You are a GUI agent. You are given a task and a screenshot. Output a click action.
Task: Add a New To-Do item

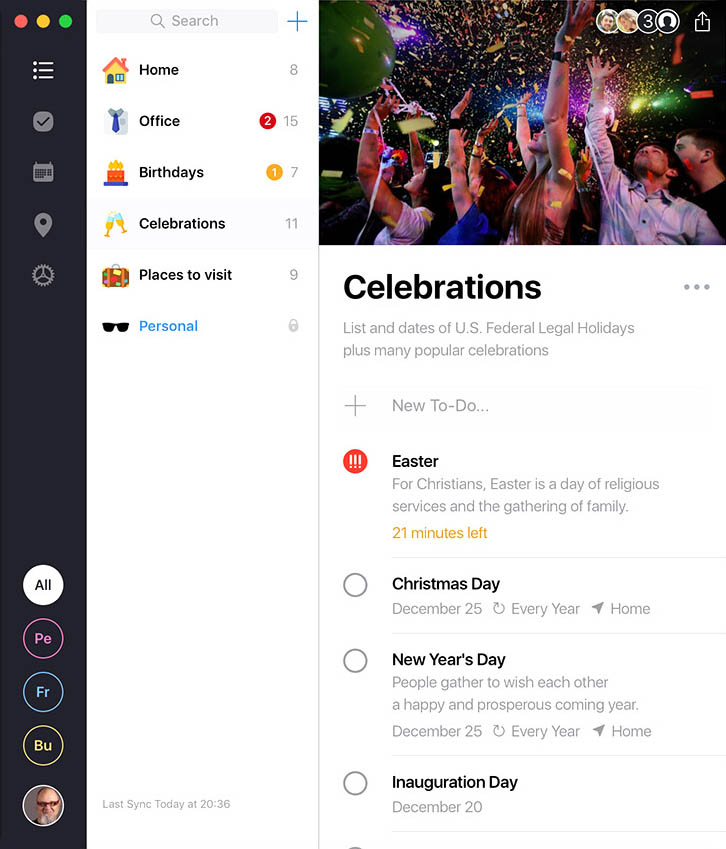tap(440, 405)
